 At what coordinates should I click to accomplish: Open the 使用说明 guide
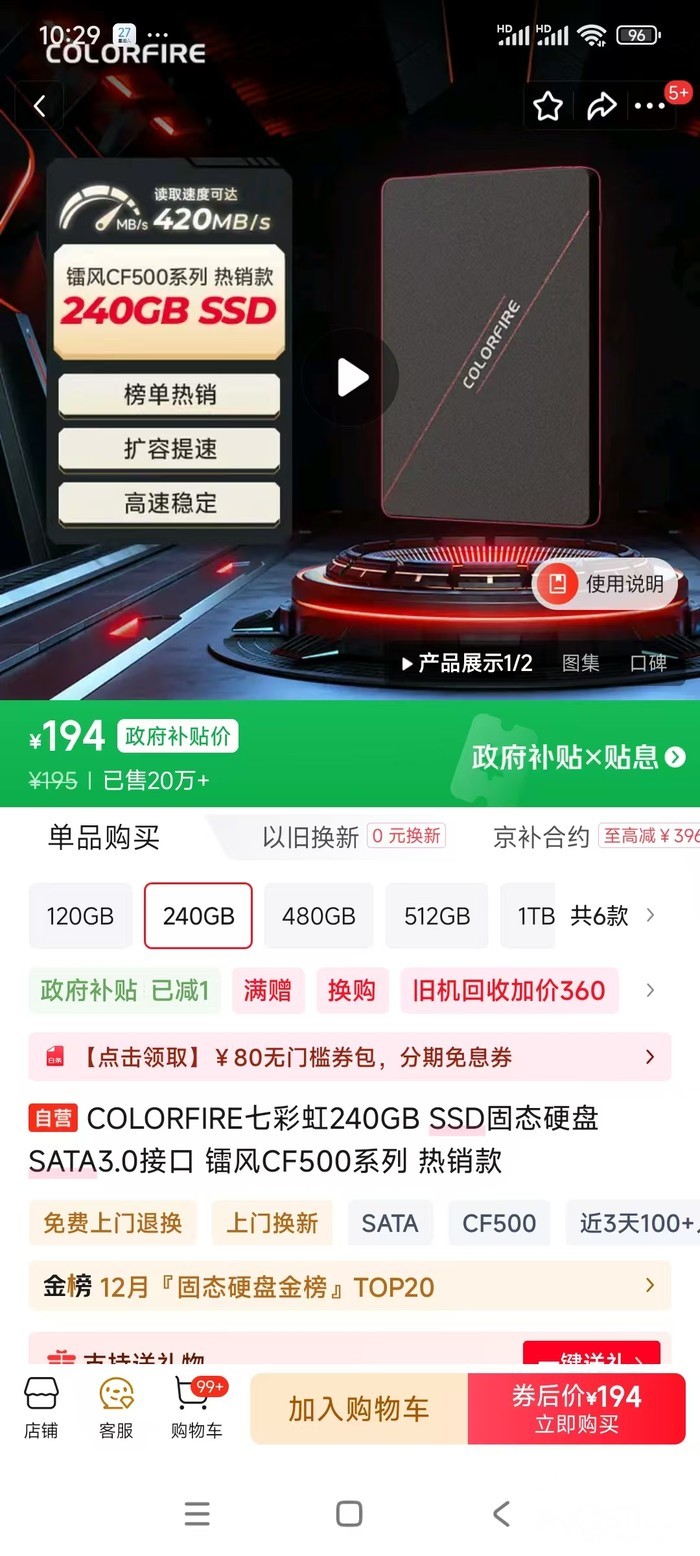tap(607, 584)
